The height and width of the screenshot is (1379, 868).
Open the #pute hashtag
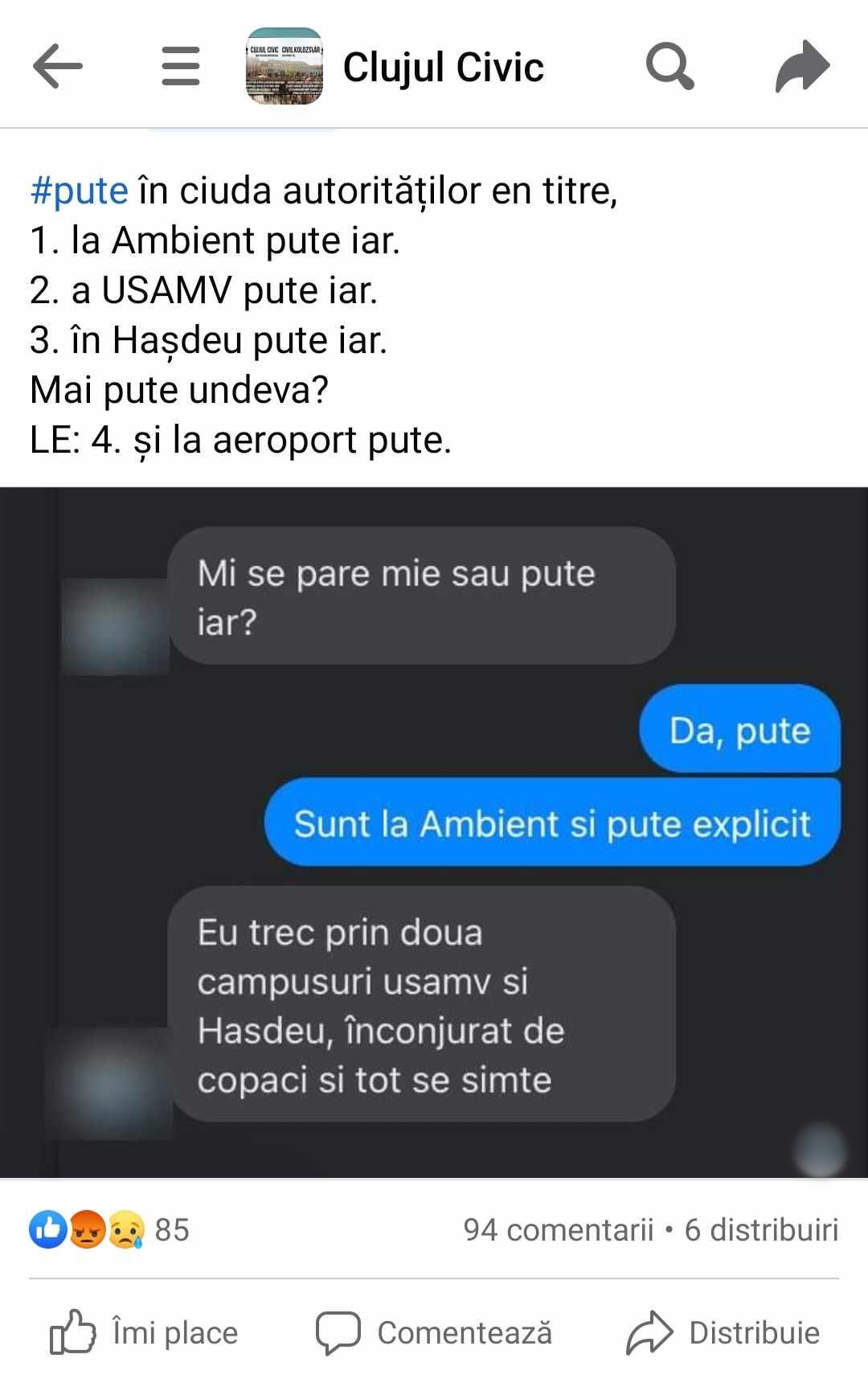[79, 191]
